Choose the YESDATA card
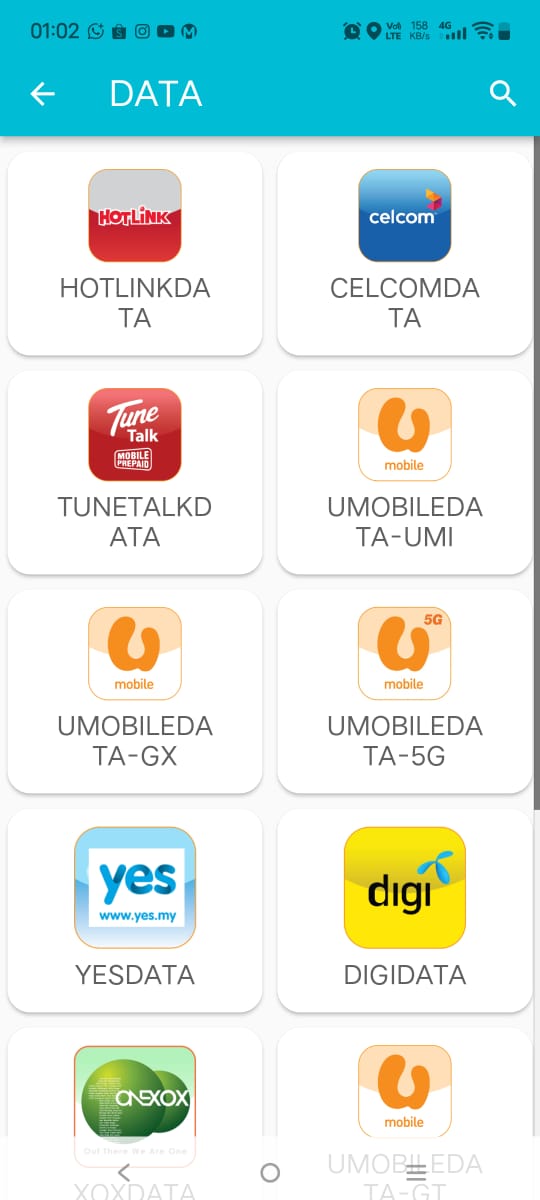This screenshot has height=1200, width=540. [135, 910]
